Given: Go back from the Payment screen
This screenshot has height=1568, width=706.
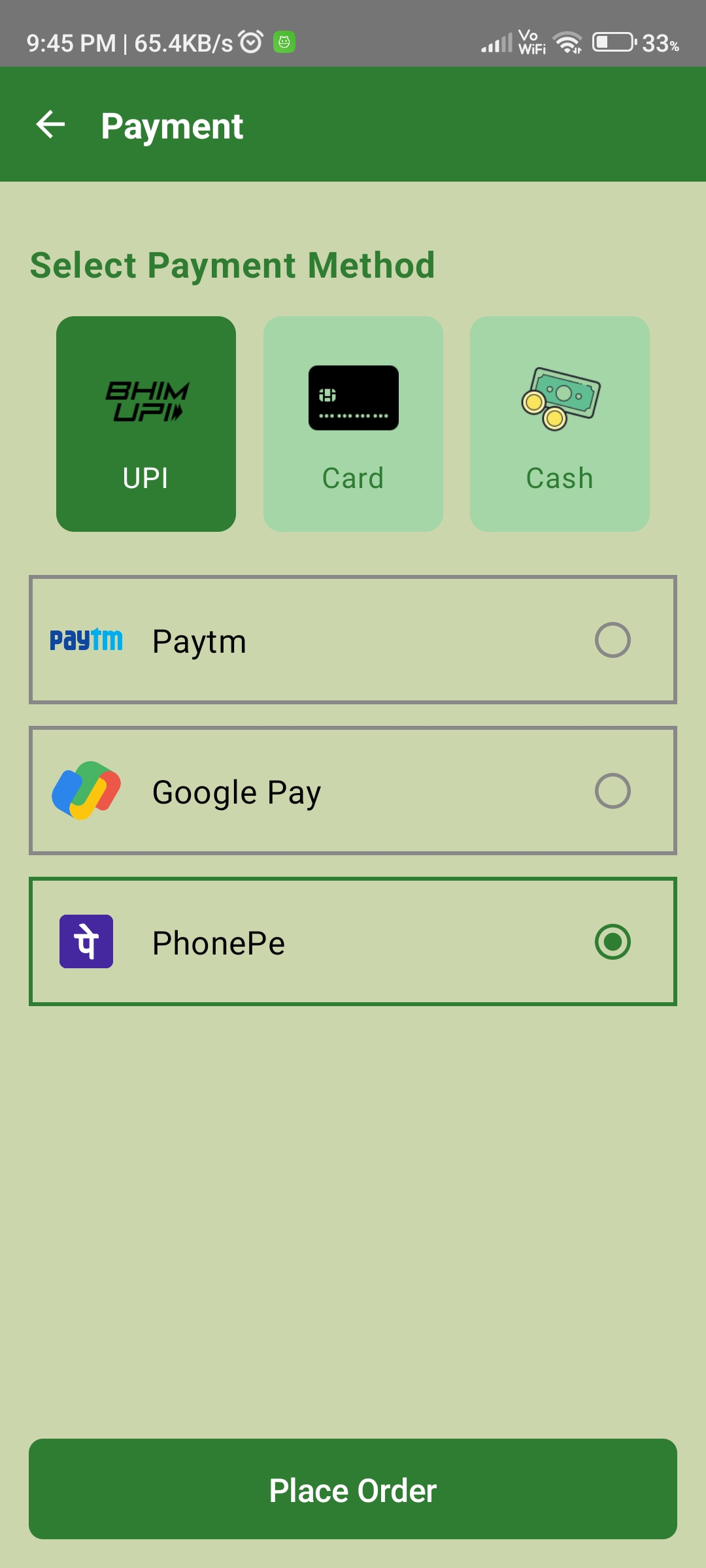Looking at the screenshot, I should point(51,125).
